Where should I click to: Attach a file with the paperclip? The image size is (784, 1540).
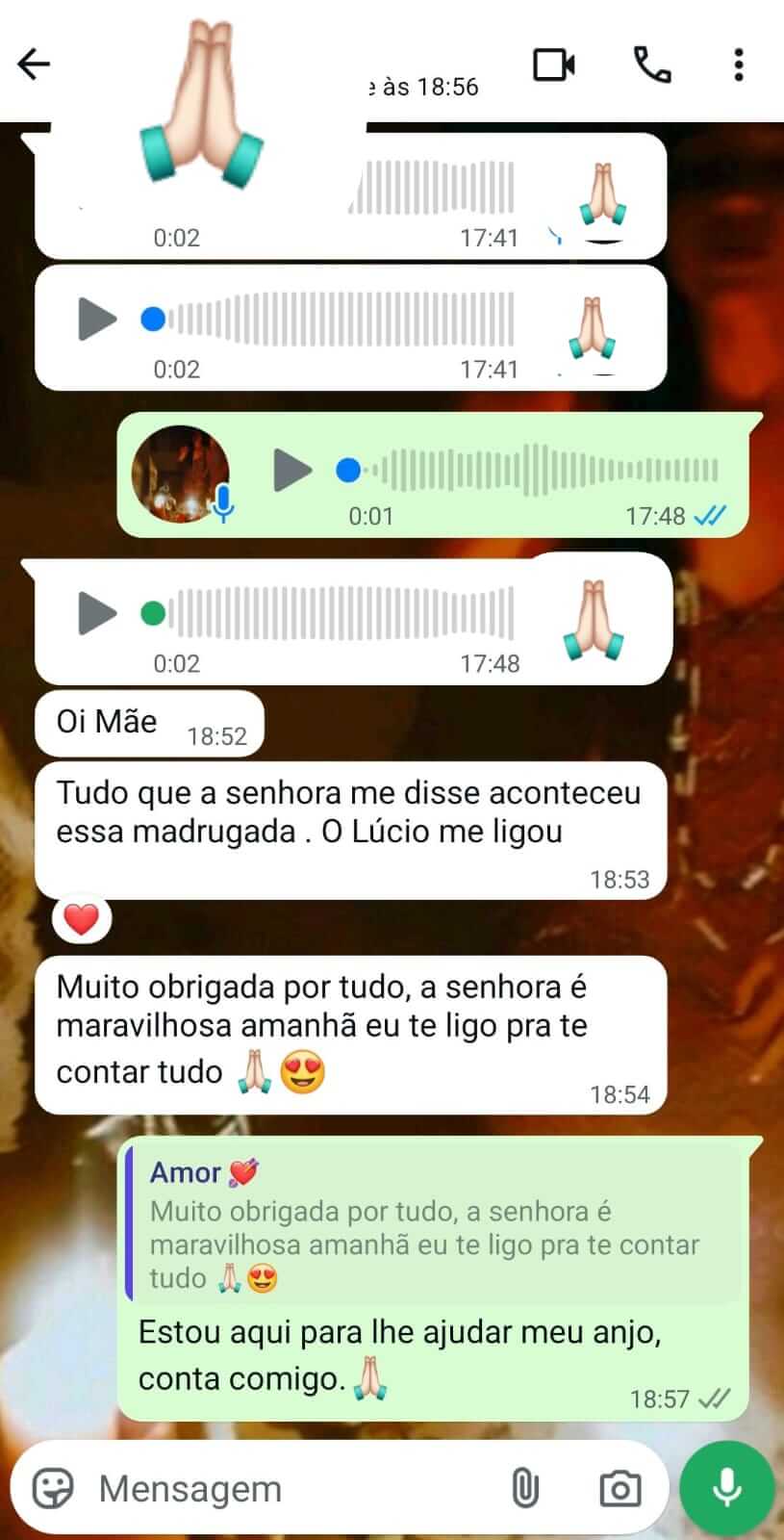point(524,1489)
